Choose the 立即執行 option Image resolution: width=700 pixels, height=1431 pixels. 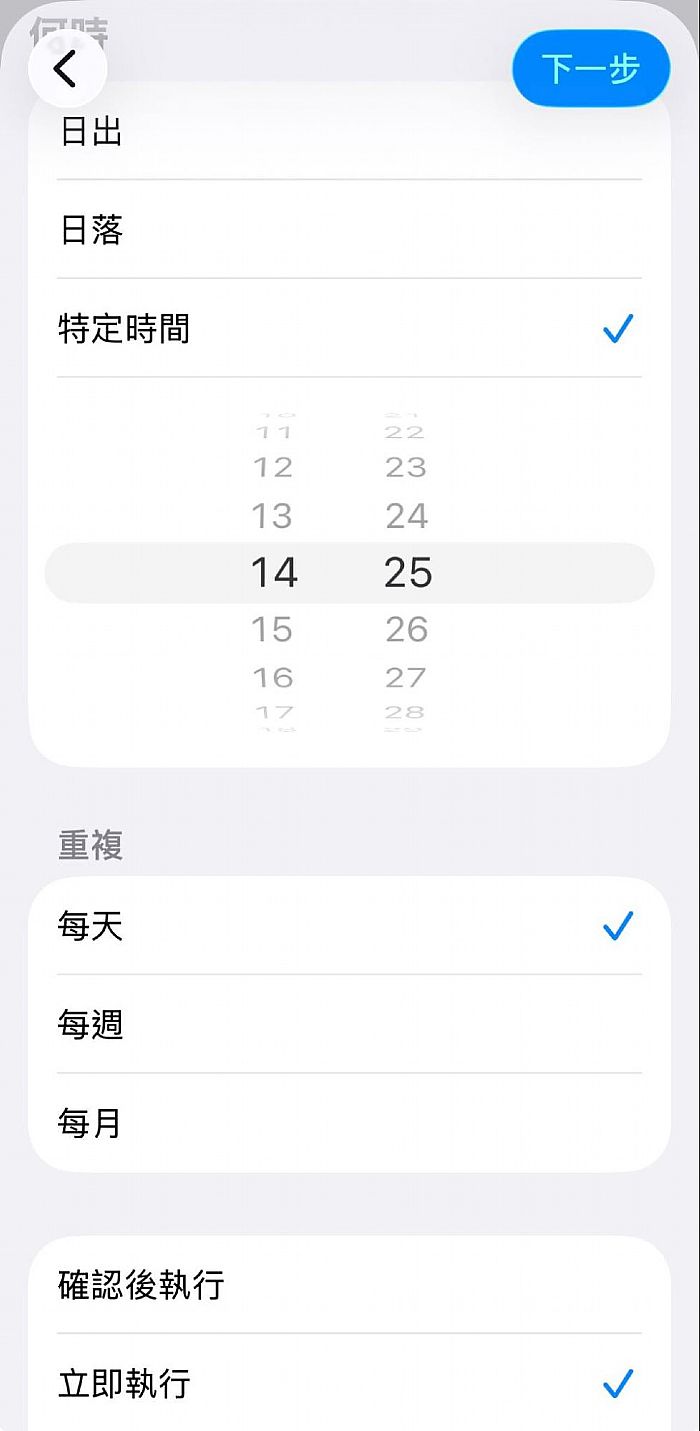coord(348,1384)
